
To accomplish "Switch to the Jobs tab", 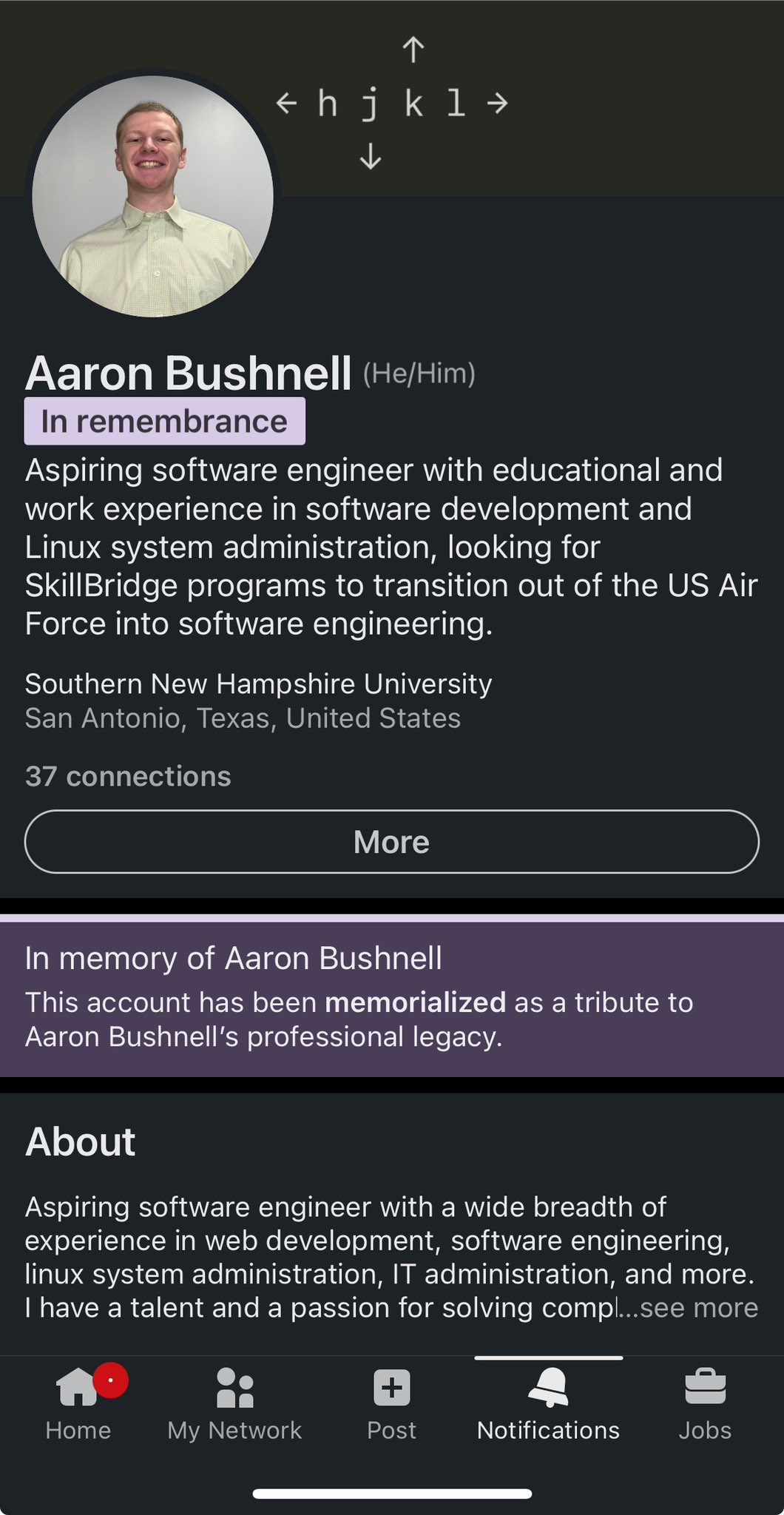I will 705,1403.
